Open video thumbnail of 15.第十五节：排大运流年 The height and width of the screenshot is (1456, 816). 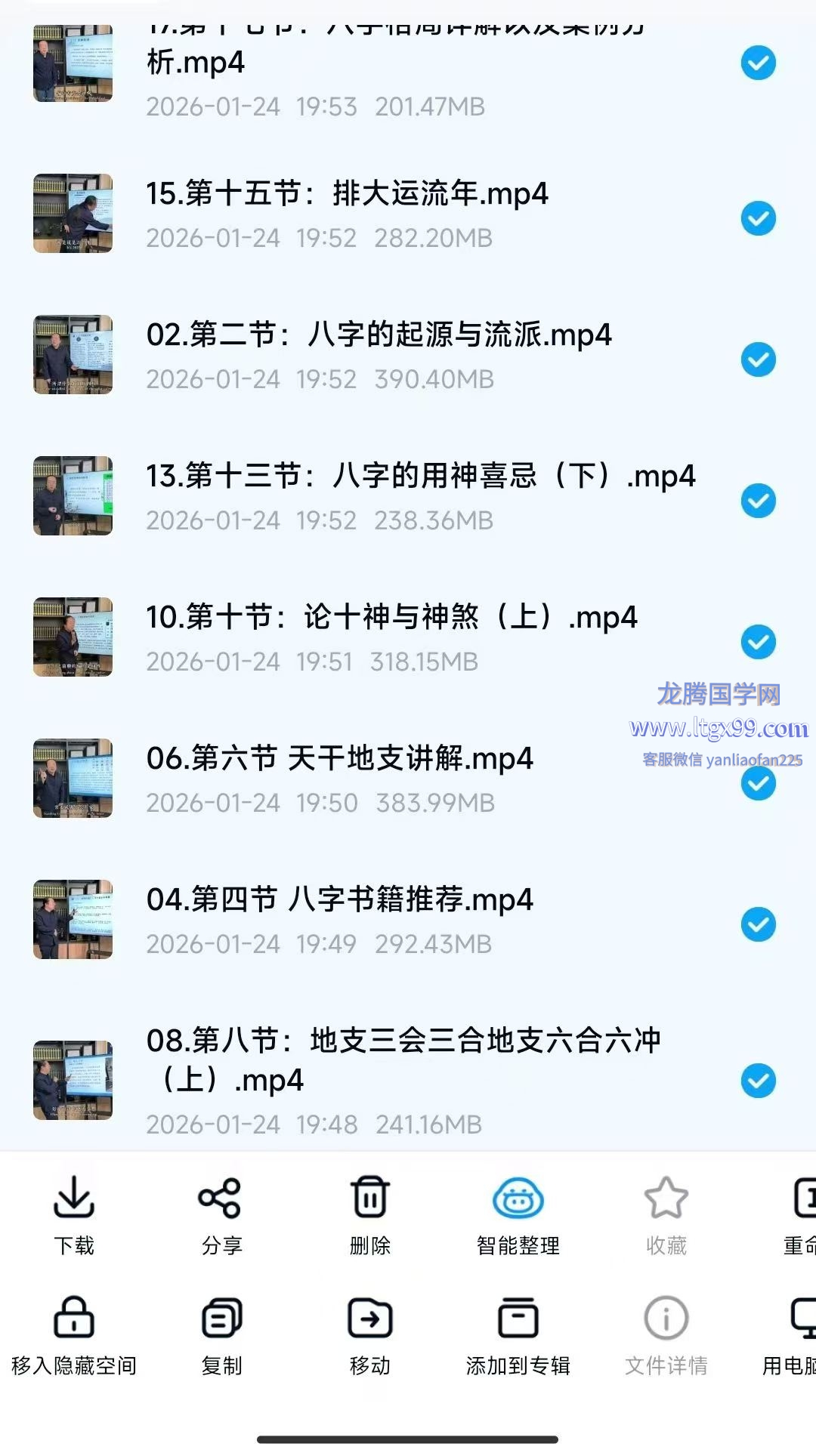pos(73,214)
